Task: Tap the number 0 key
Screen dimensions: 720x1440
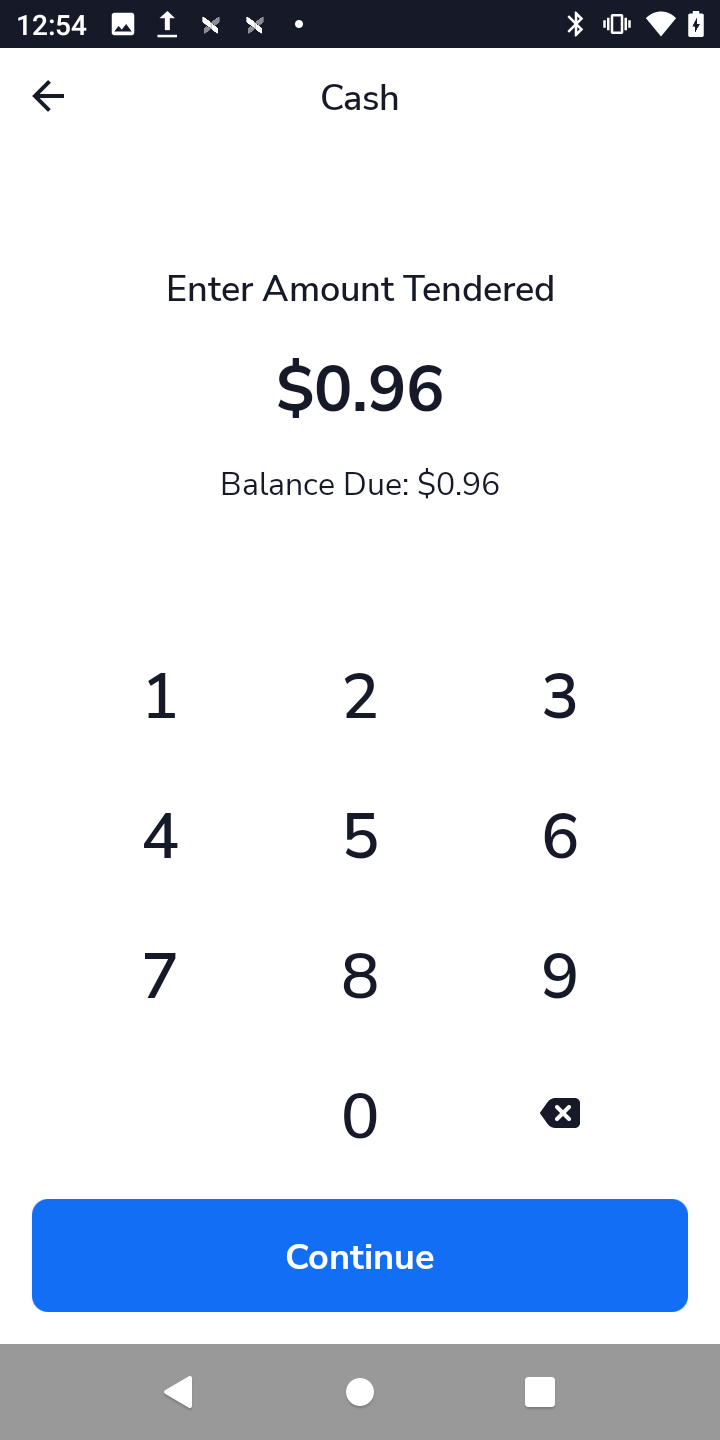Action: click(360, 1116)
